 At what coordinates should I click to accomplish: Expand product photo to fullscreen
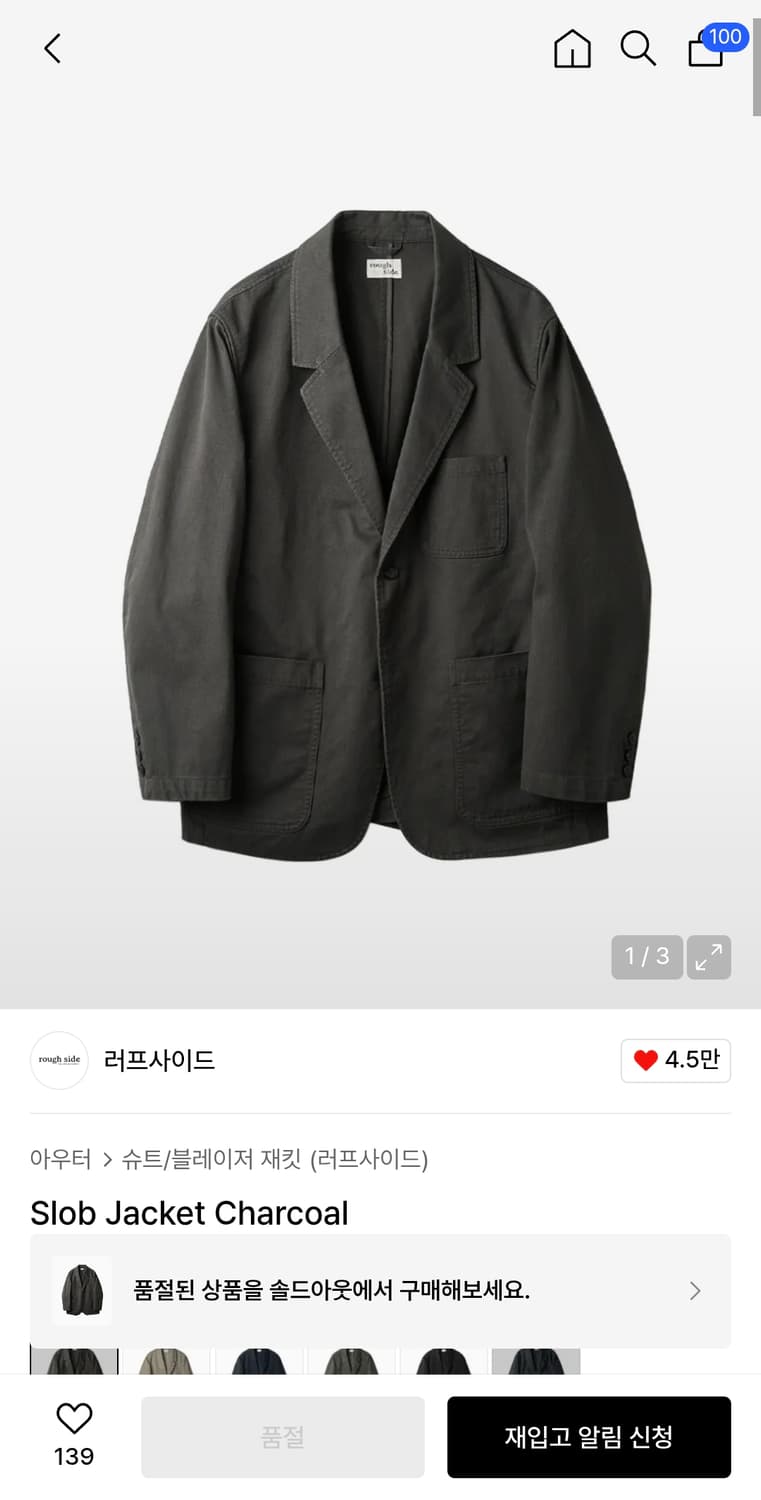click(709, 957)
